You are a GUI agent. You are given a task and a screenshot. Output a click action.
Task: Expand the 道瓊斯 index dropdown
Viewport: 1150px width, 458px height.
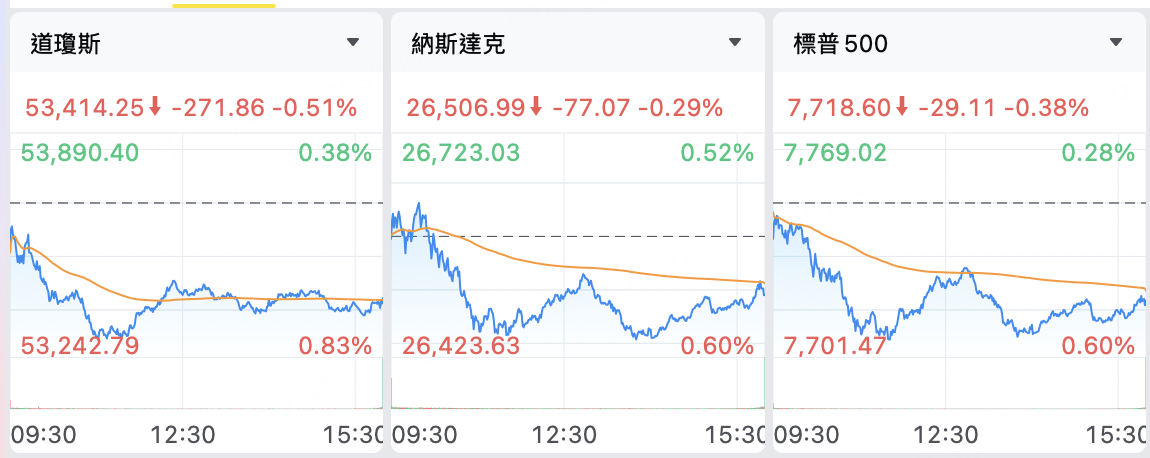[353, 43]
